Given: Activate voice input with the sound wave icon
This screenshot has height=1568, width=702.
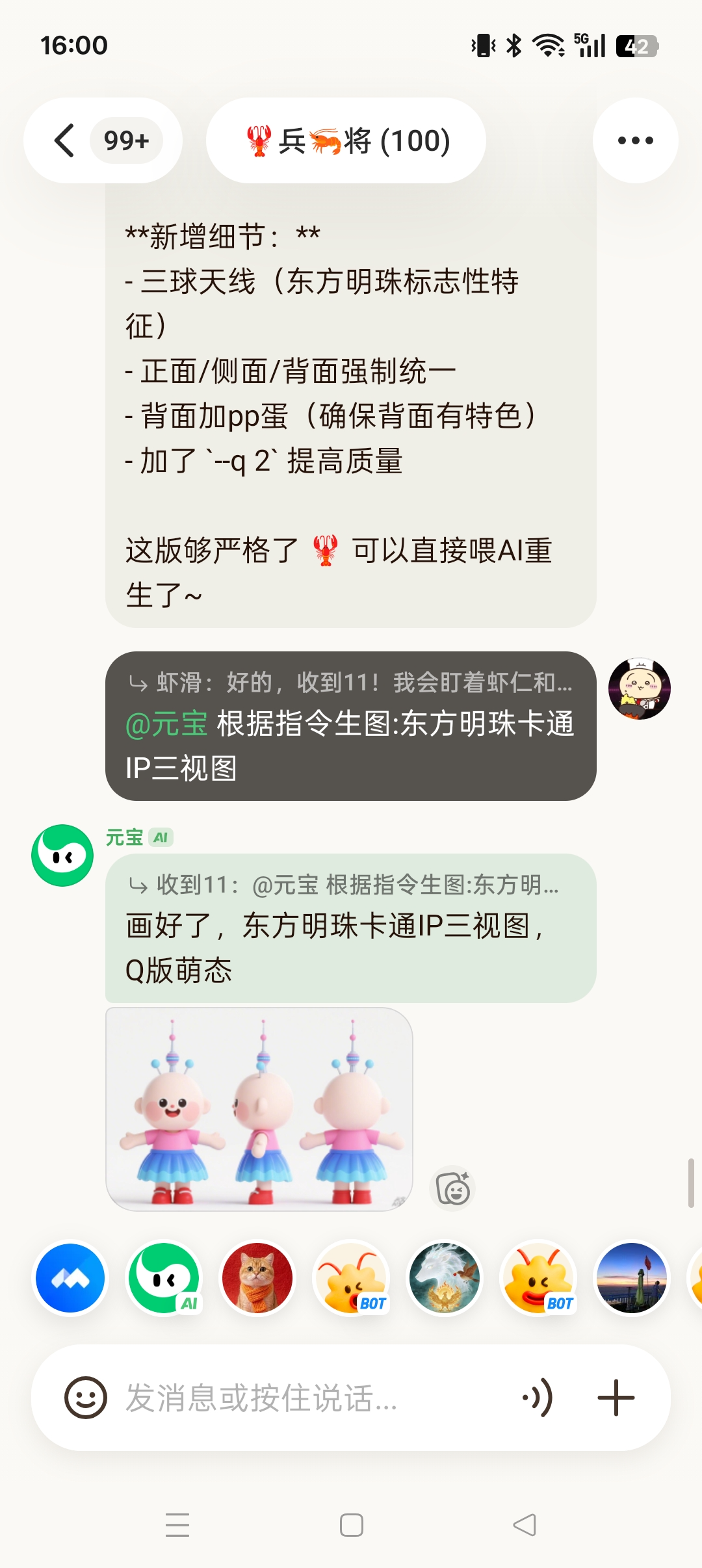Looking at the screenshot, I should 538,1396.
